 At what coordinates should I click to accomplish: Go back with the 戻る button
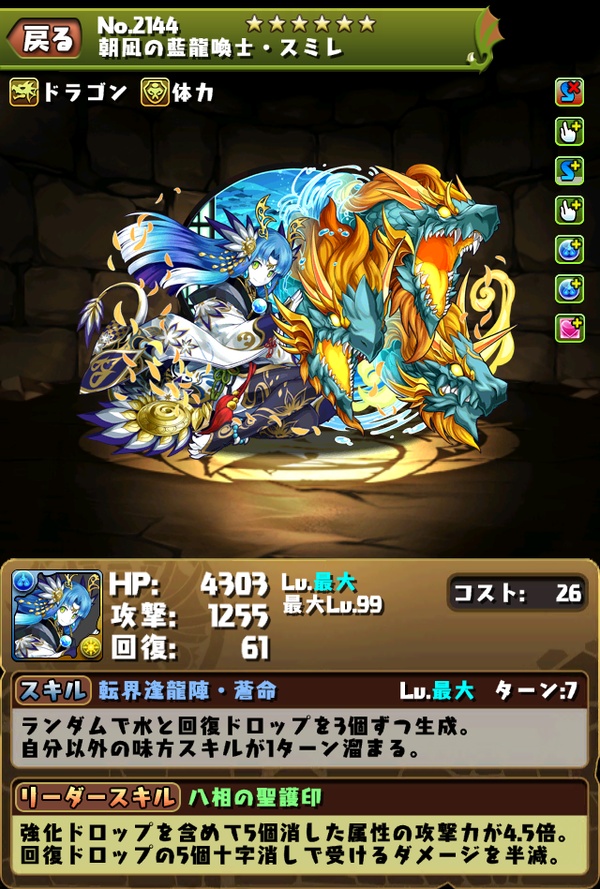pyautogui.click(x=46, y=39)
